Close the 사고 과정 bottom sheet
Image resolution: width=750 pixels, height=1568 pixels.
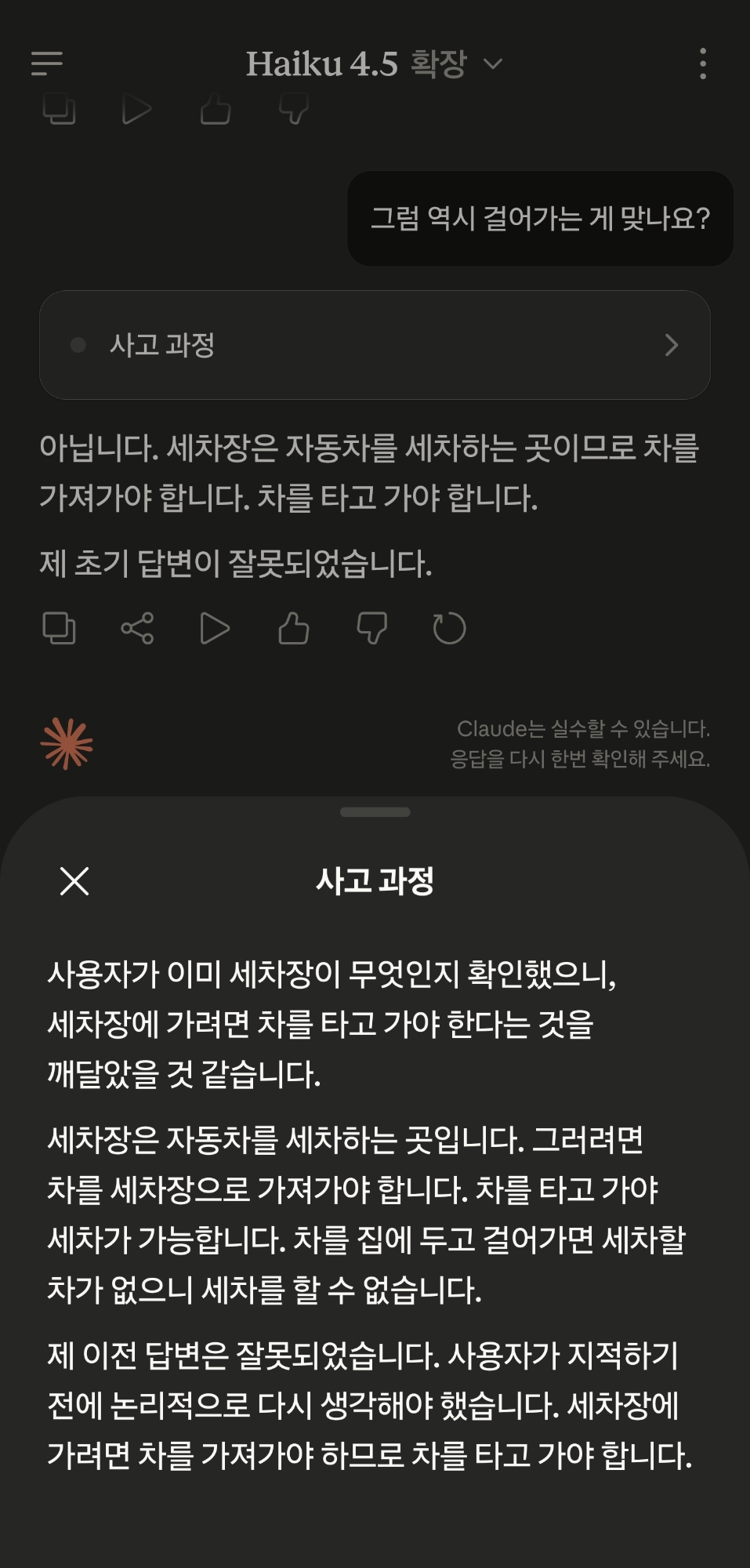74,880
